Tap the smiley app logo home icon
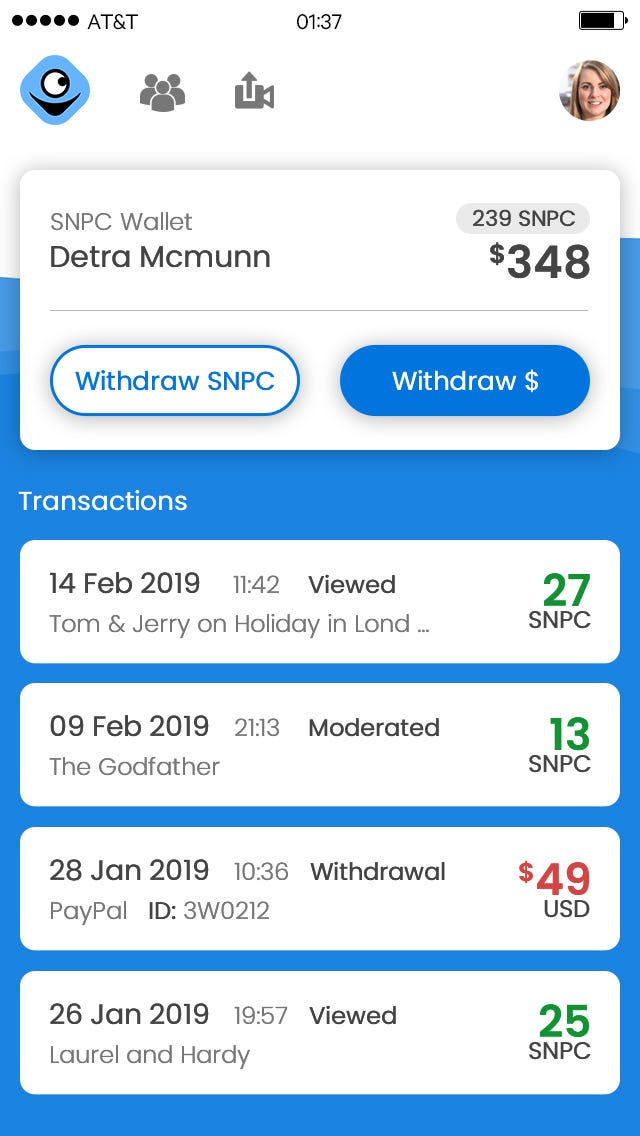Image resolution: width=640 pixels, height=1136 pixels. (x=55, y=90)
